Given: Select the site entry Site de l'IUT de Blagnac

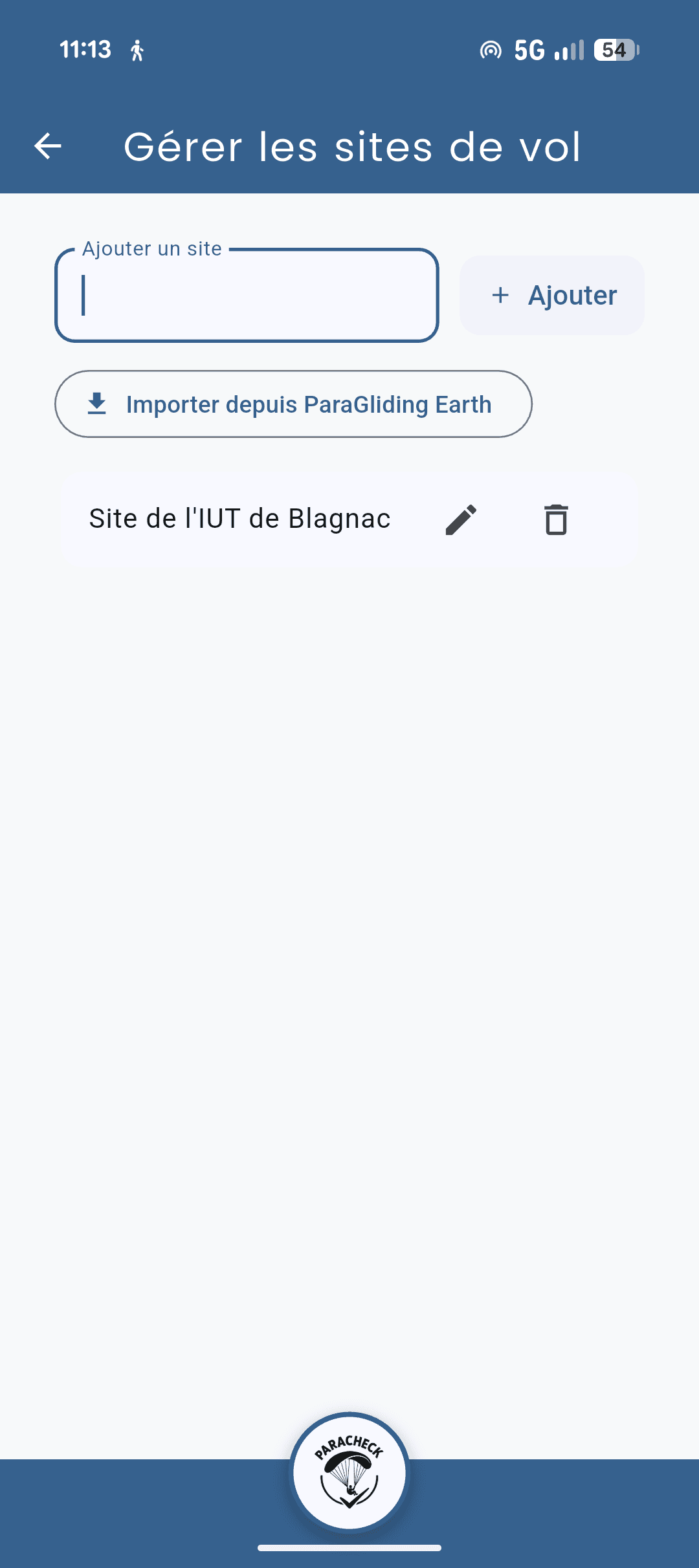Looking at the screenshot, I should [x=239, y=517].
